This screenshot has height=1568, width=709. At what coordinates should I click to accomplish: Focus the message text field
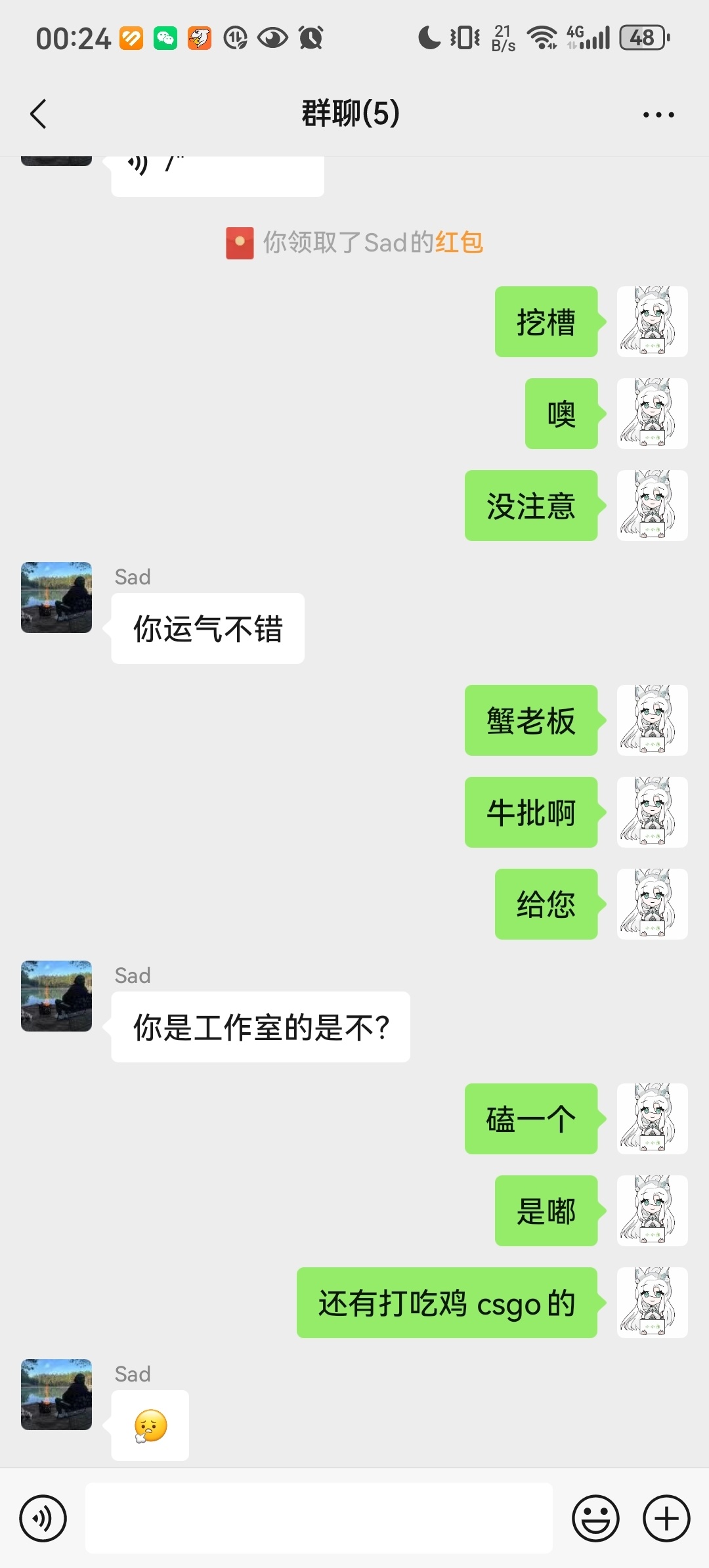coord(318,1518)
